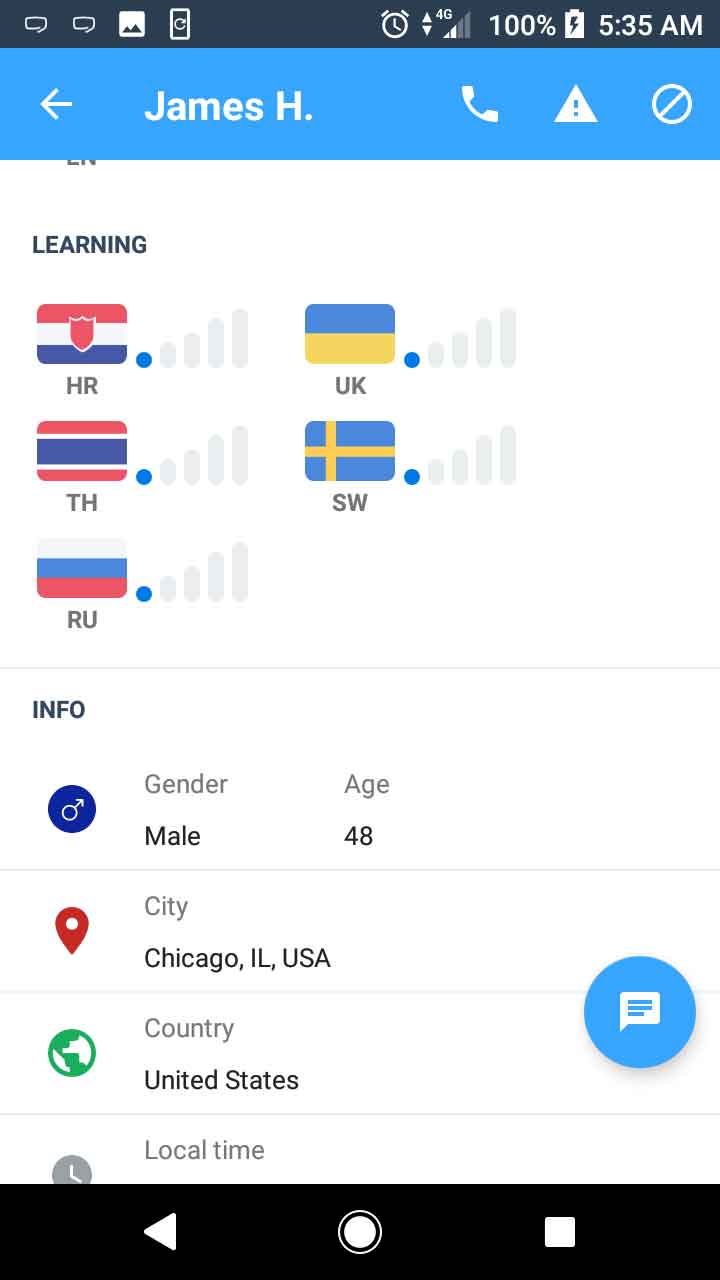Block James H. with the block icon
720x1280 pixels.
(x=671, y=105)
